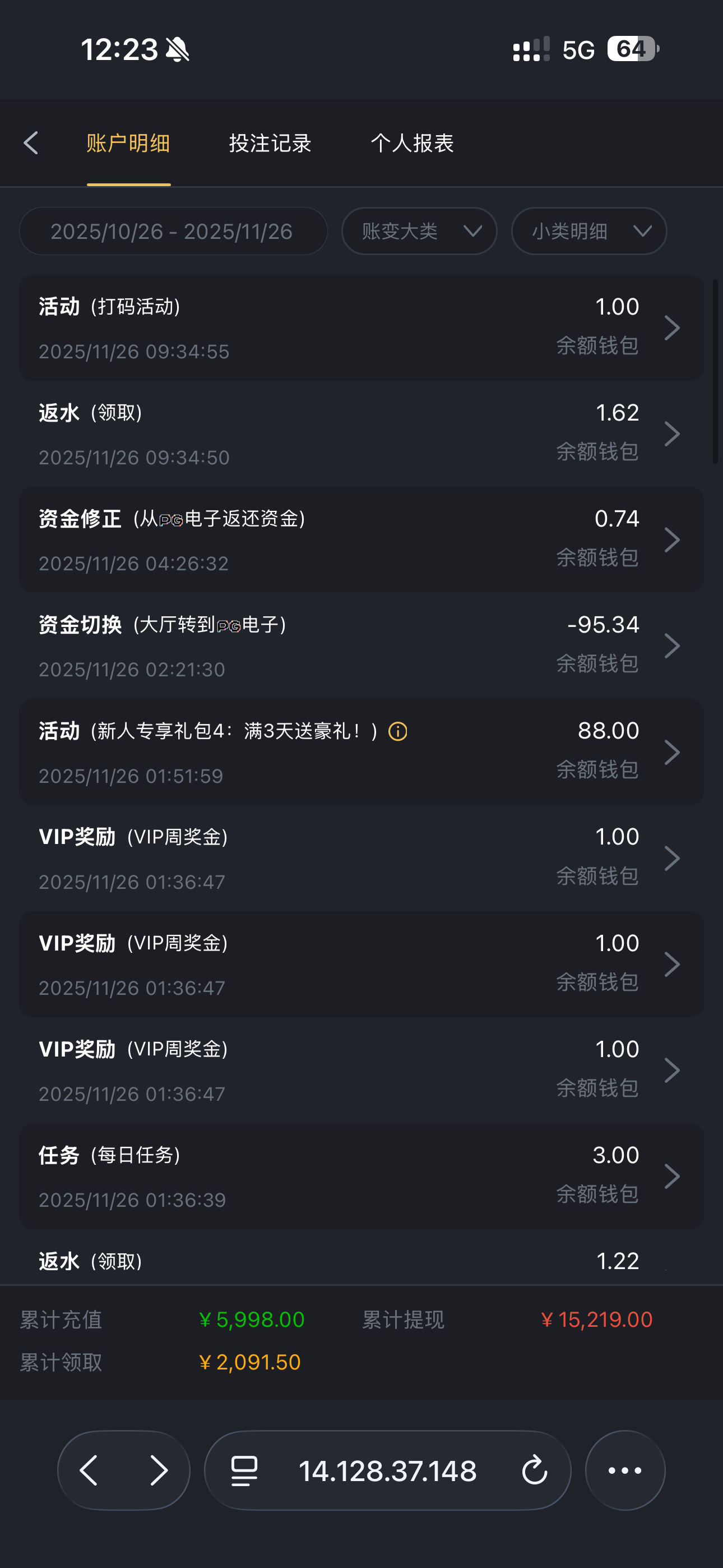Viewport: 723px width, 1568px height.
Task: Open the date range picker
Action: click(x=173, y=231)
